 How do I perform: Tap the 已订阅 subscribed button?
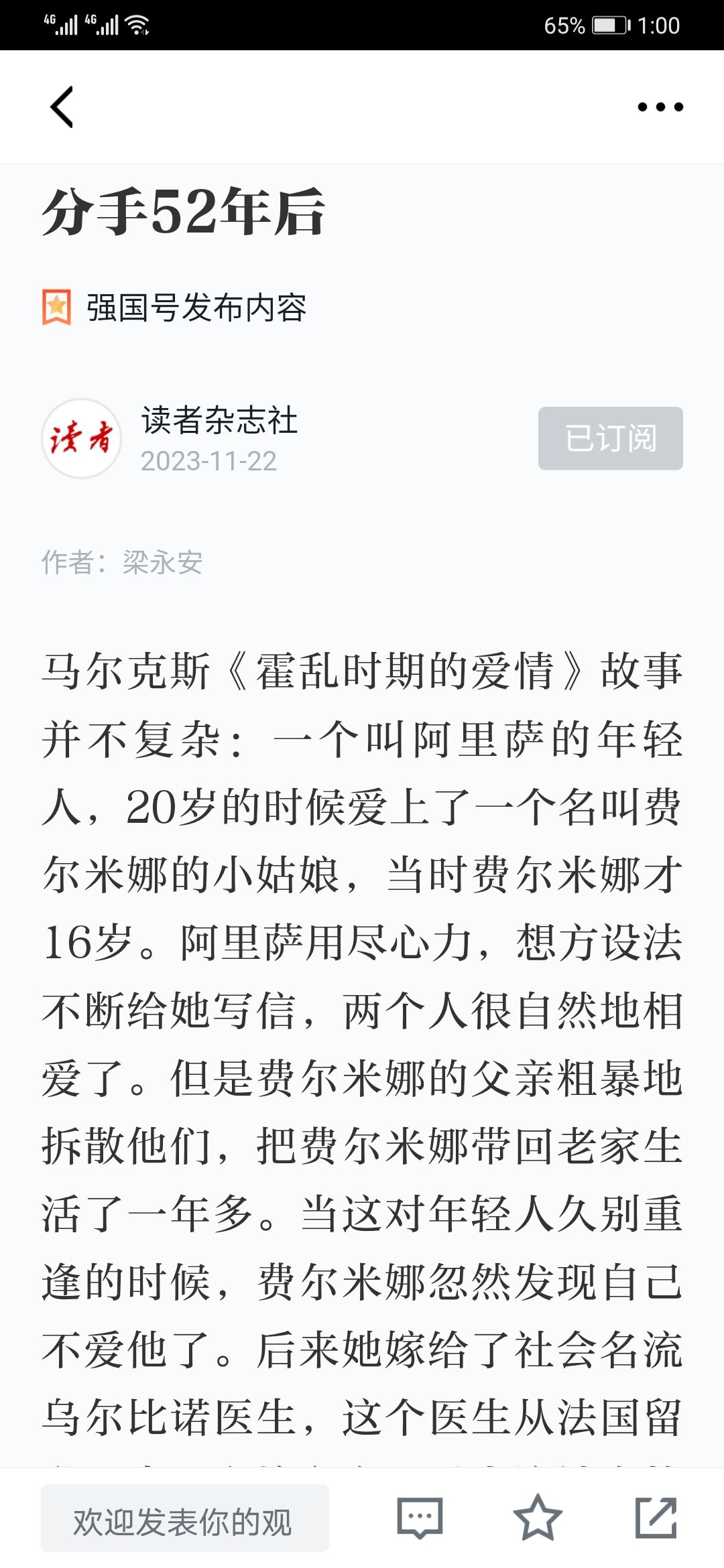coord(610,438)
